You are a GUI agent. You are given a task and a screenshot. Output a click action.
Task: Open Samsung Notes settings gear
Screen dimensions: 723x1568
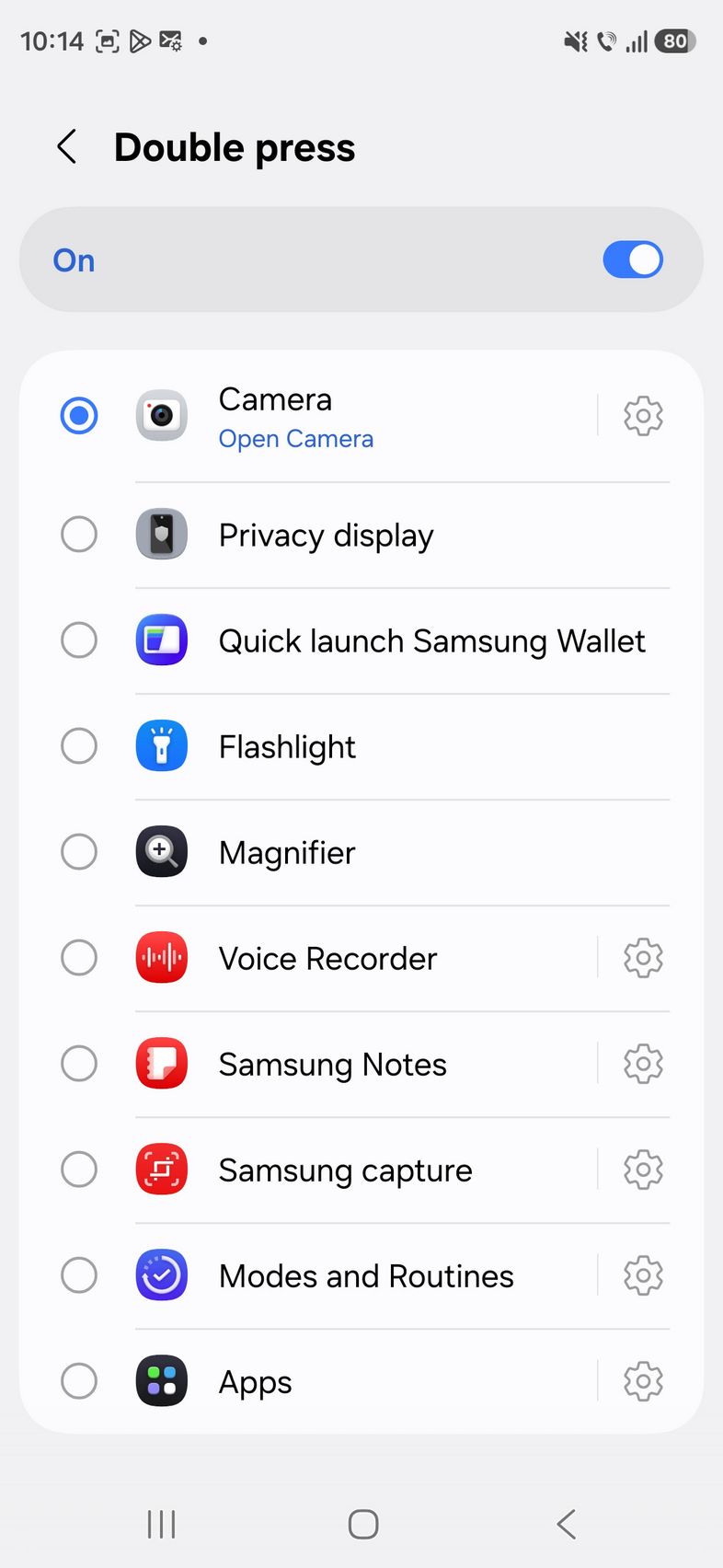click(643, 1064)
